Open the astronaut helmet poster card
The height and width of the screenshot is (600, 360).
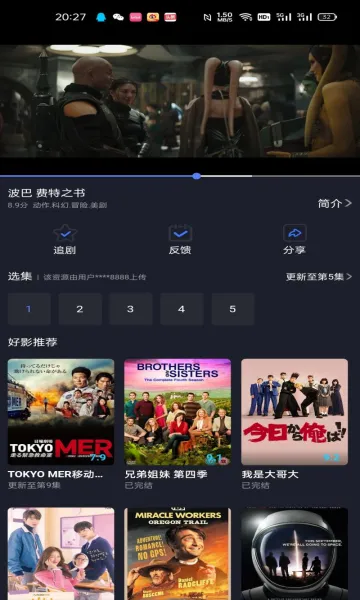coord(295,554)
